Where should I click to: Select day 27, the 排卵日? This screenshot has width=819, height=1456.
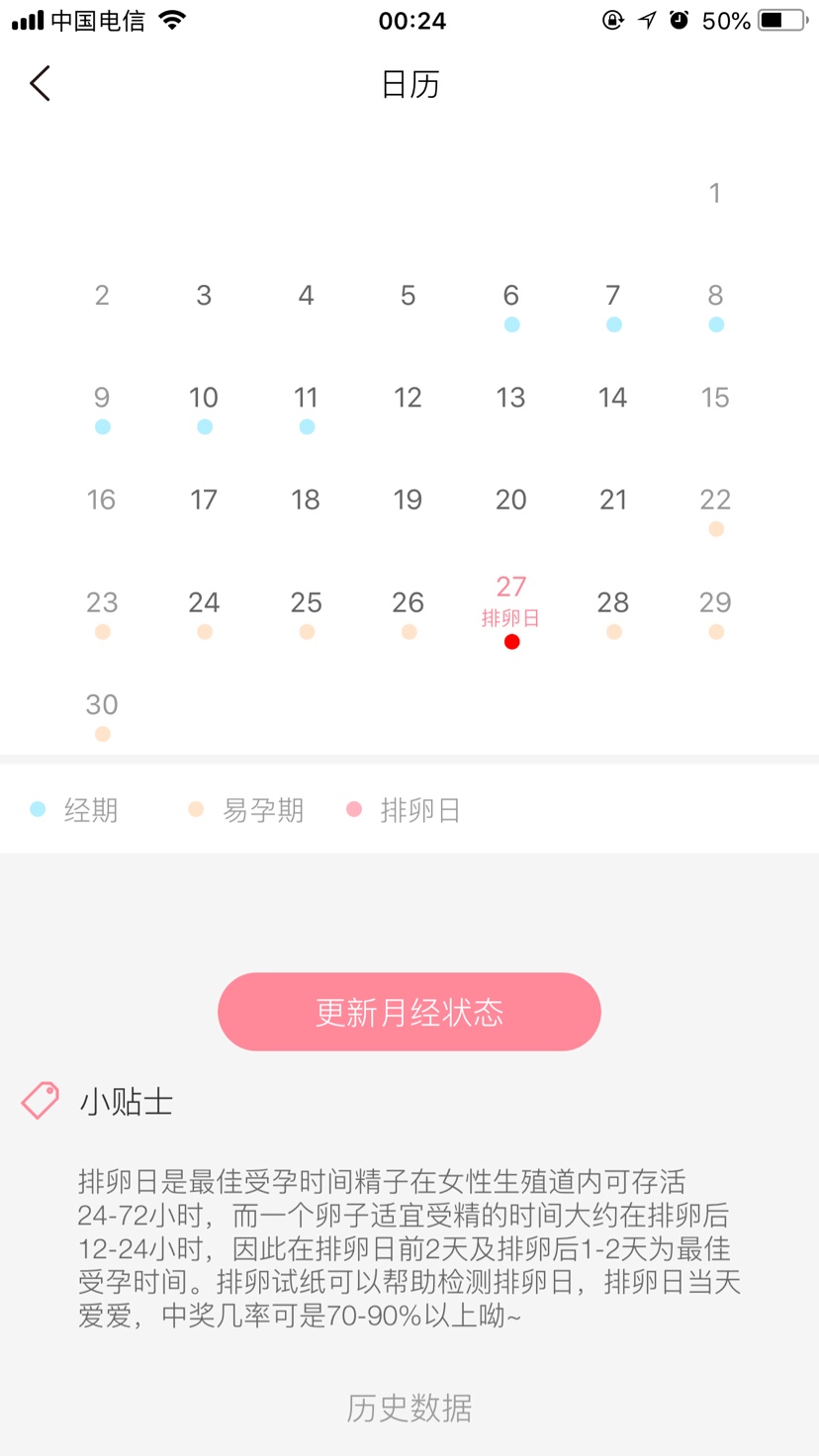(x=510, y=603)
